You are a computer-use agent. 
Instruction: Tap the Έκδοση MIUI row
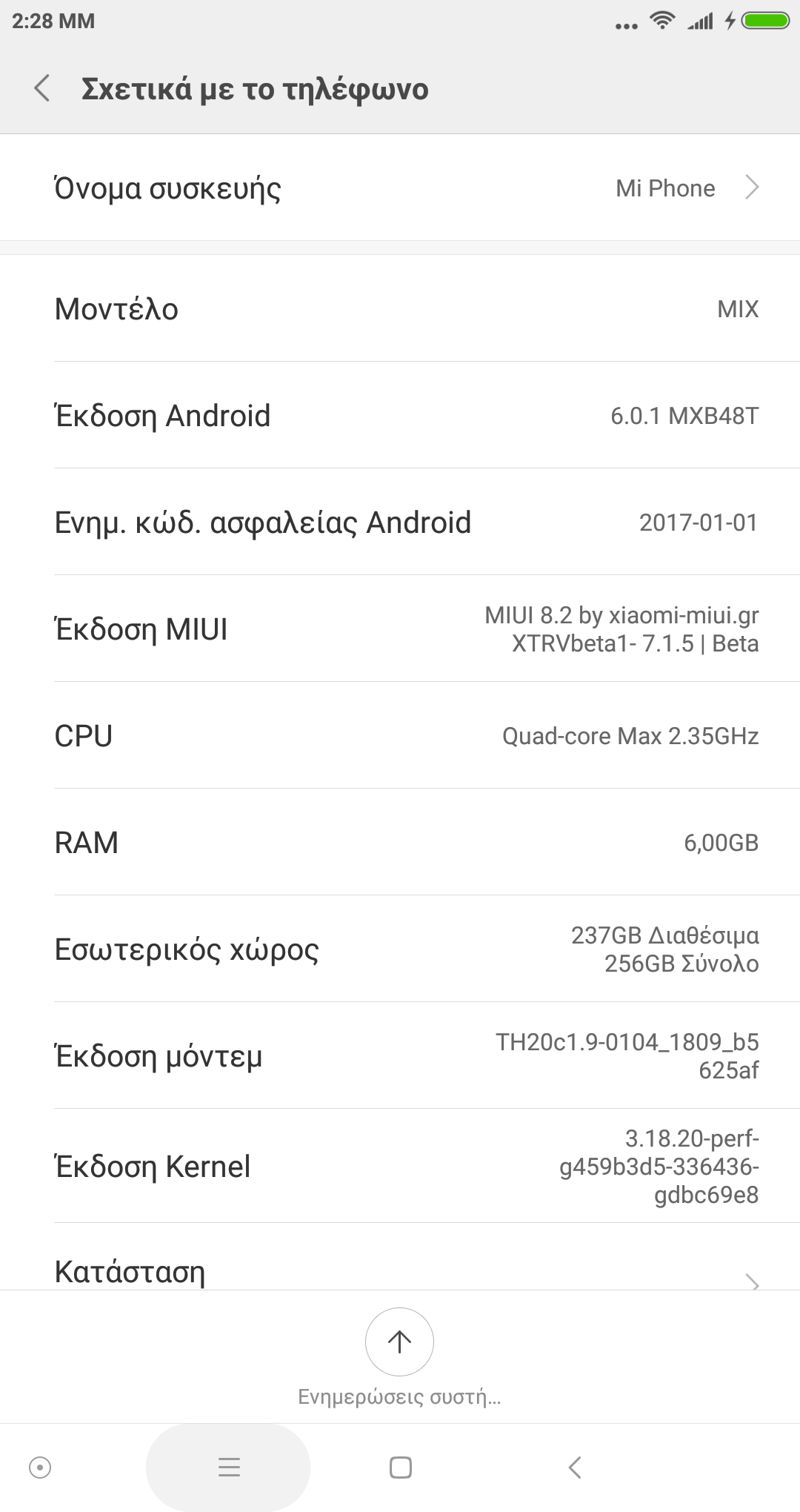(x=400, y=629)
